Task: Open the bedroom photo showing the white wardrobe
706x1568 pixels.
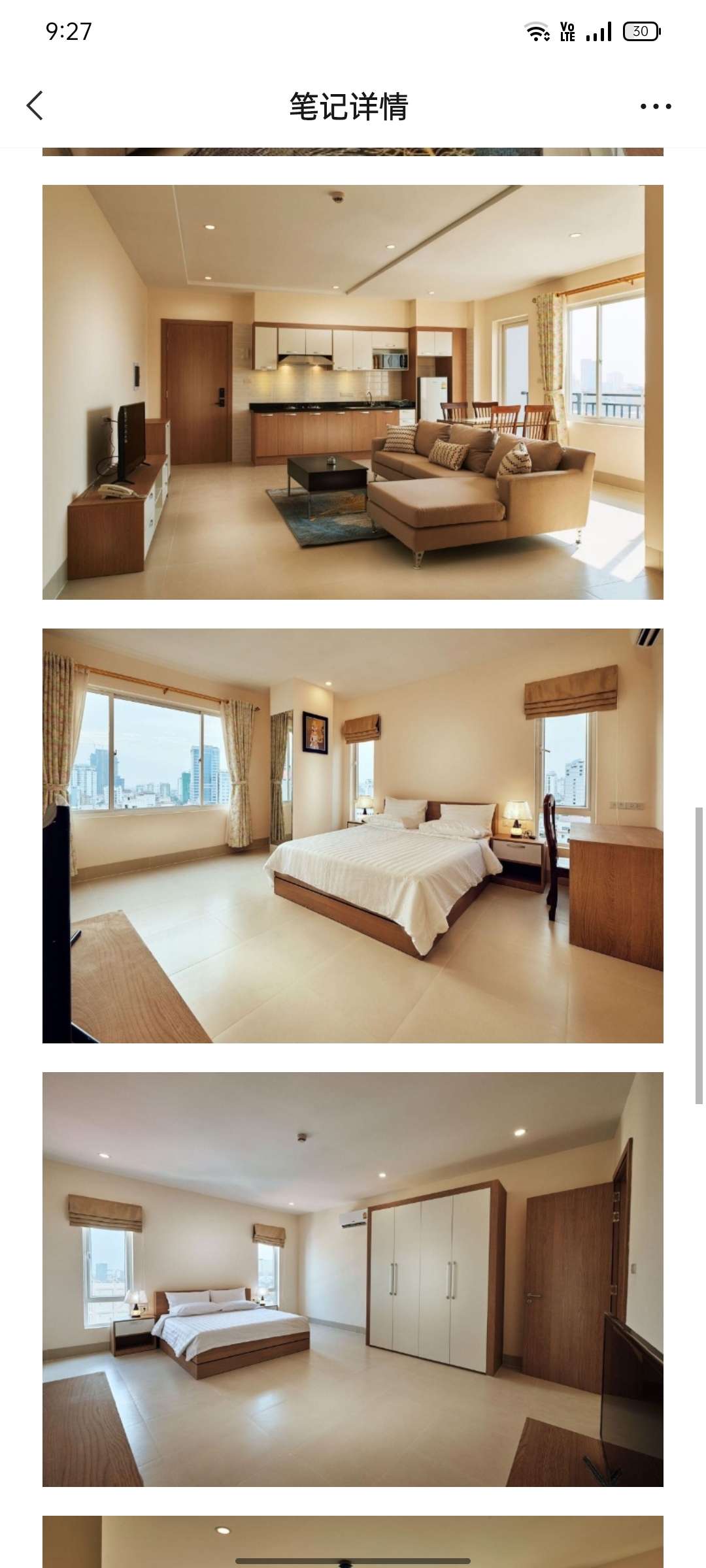Action: coord(353,1279)
